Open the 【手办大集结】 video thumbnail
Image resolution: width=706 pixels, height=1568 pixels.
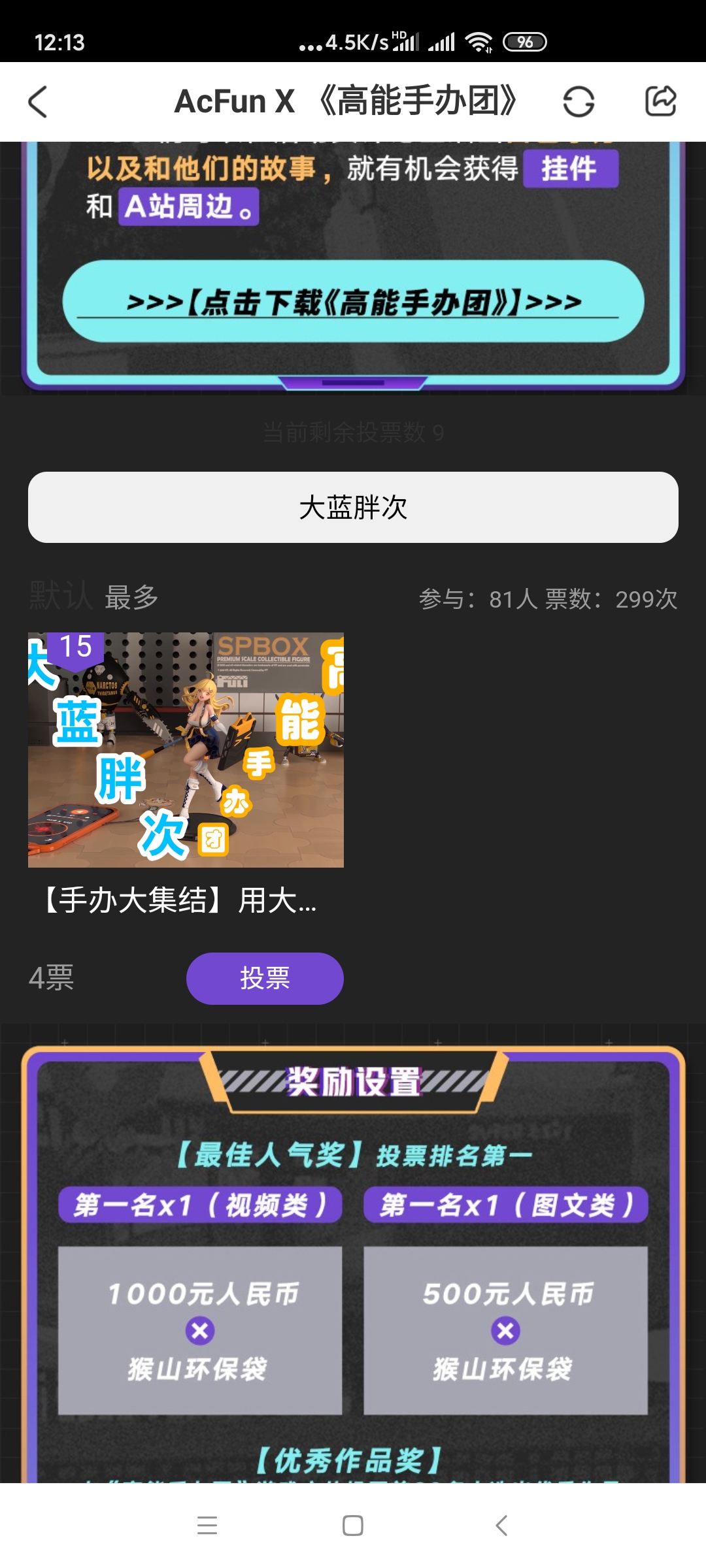click(186, 750)
